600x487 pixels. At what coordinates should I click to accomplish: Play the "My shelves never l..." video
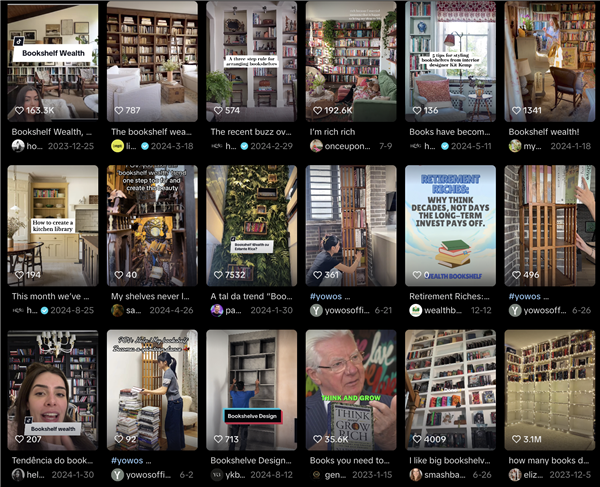pos(151,225)
